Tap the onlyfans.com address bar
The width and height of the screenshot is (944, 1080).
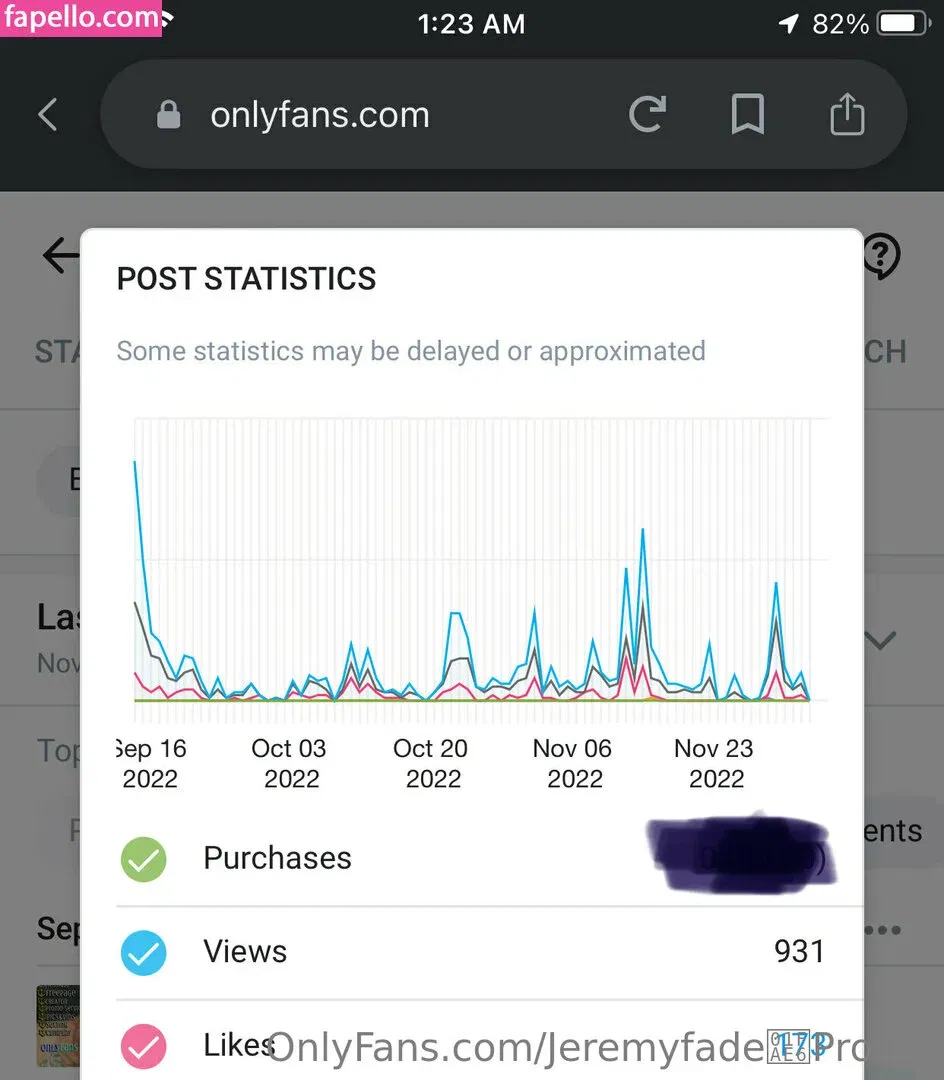point(320,115)
